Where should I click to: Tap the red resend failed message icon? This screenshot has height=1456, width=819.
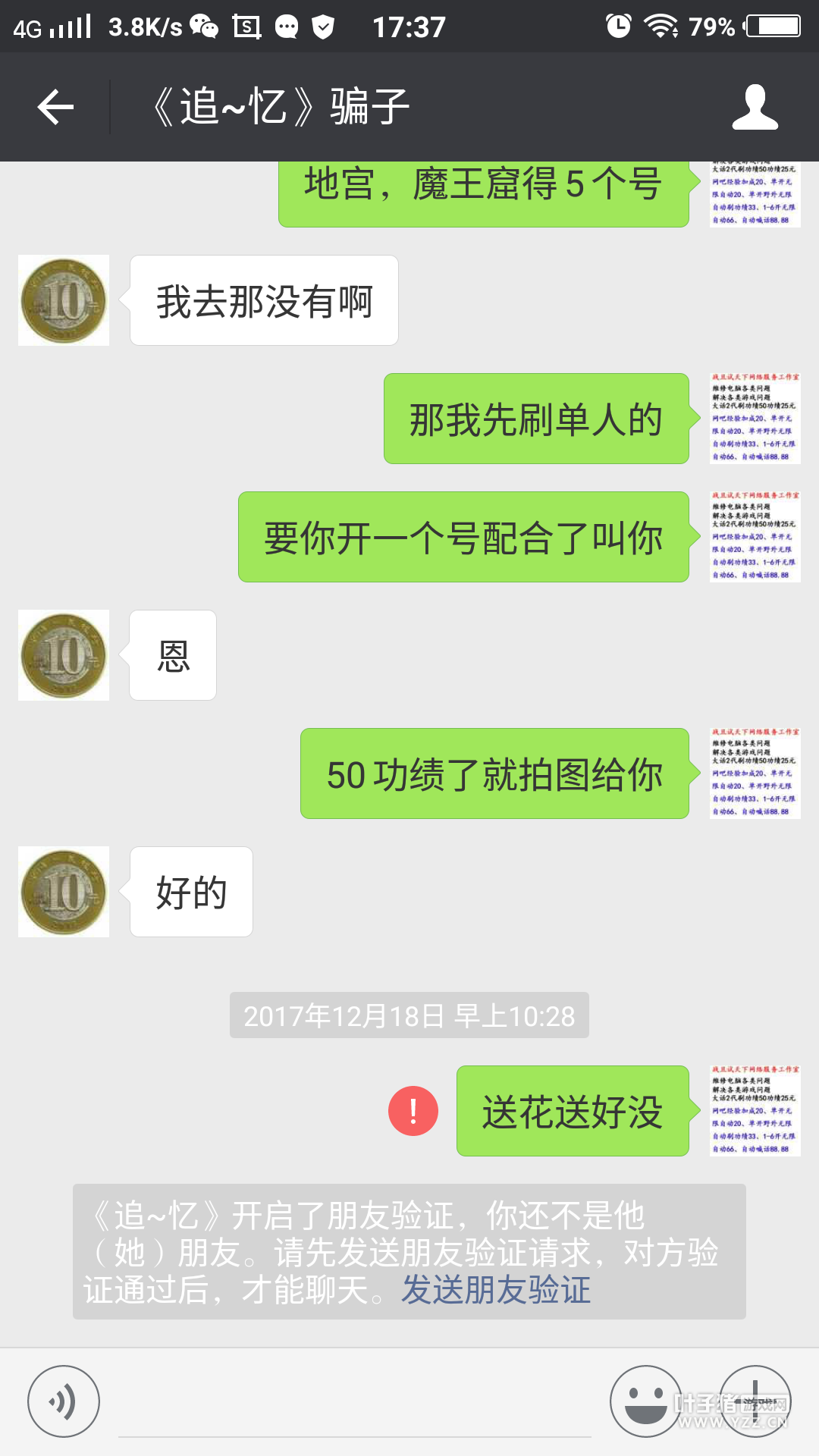point(413,1111)
